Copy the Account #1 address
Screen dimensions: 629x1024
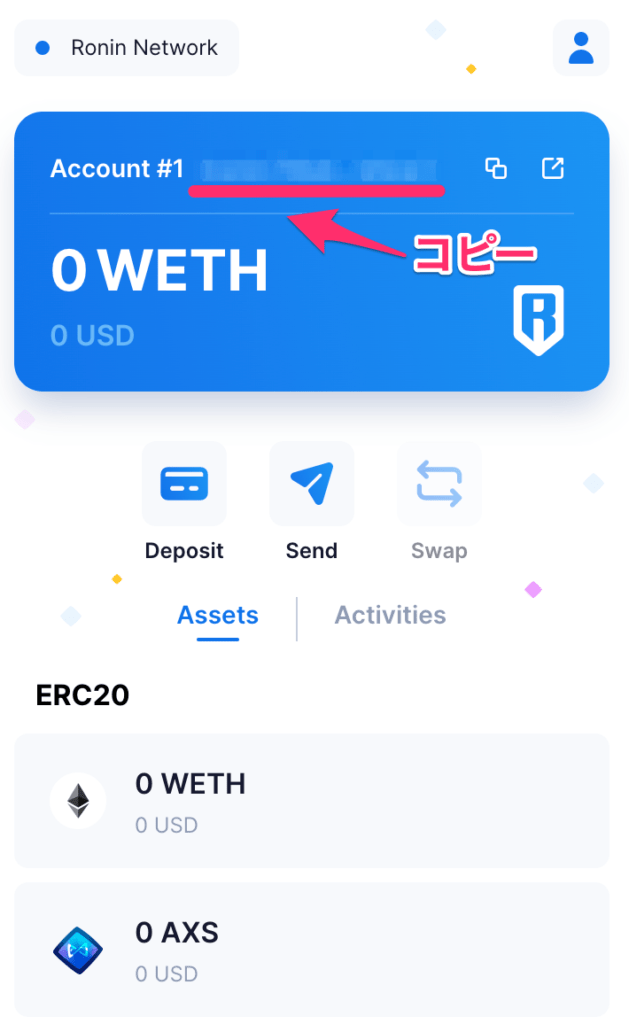496,168
